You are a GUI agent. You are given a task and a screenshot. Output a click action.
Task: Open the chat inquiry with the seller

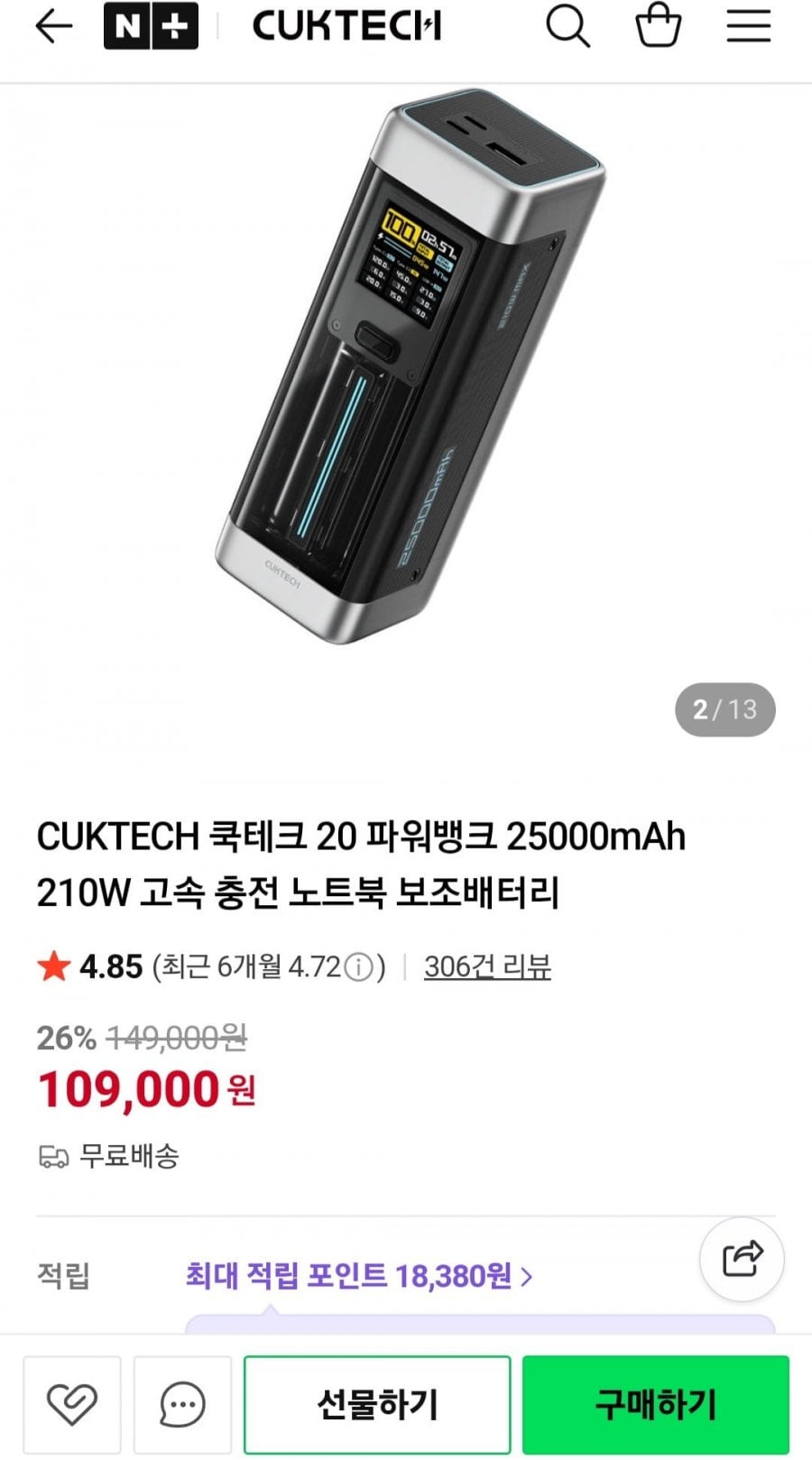click(182, 1404)
